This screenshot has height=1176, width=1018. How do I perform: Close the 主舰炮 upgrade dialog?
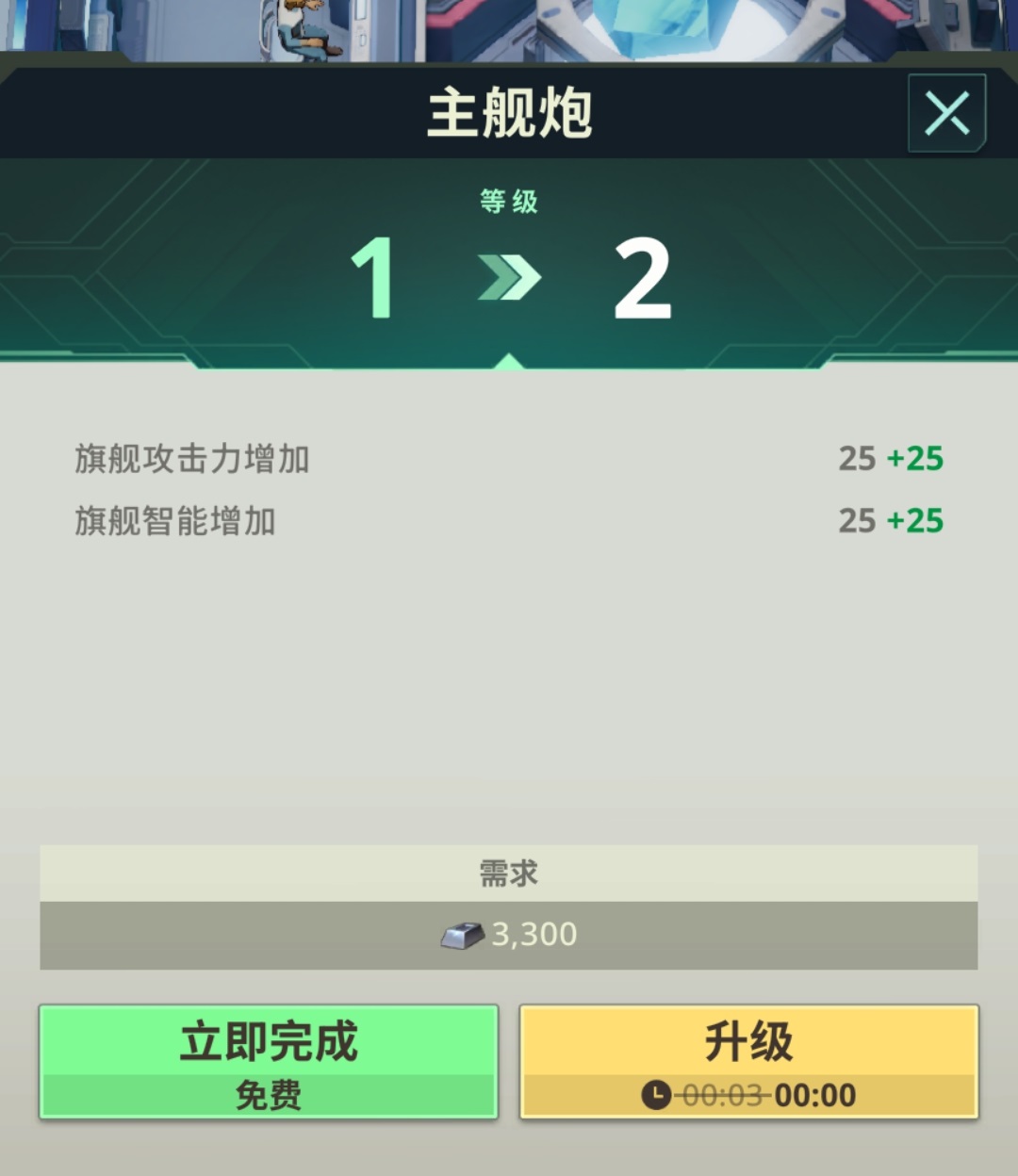coord(946,113)
